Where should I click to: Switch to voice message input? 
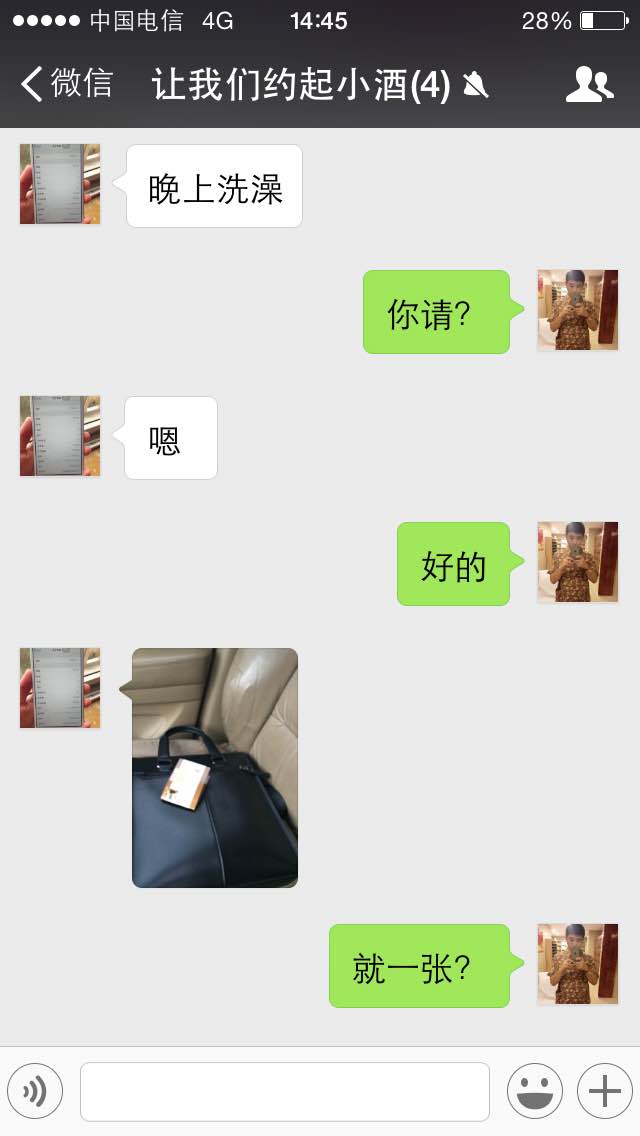(35, 1090)
